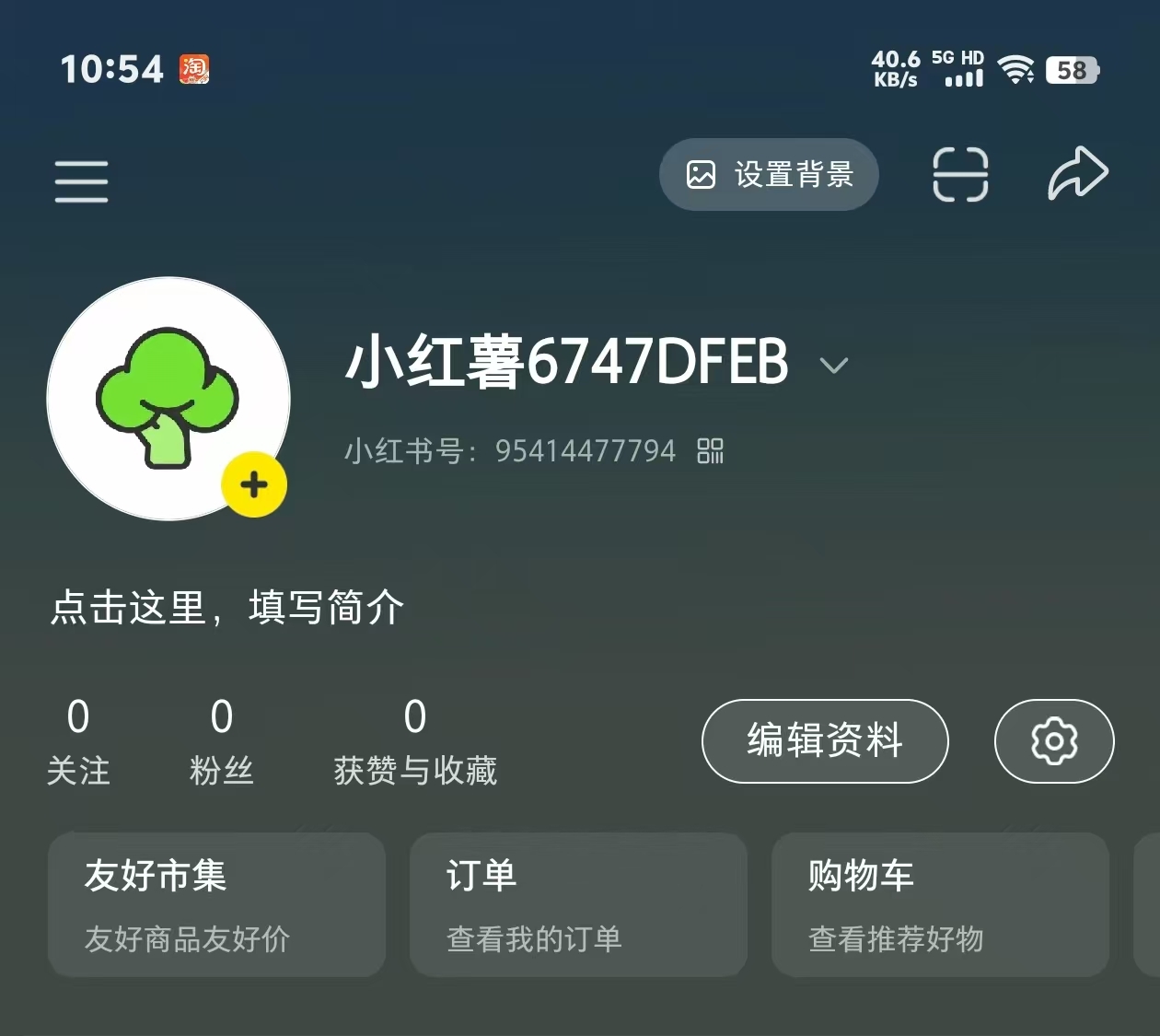Viewport: 1160px width, 1036px height.
Task: Open the 购物车 card
Action: 940,904
